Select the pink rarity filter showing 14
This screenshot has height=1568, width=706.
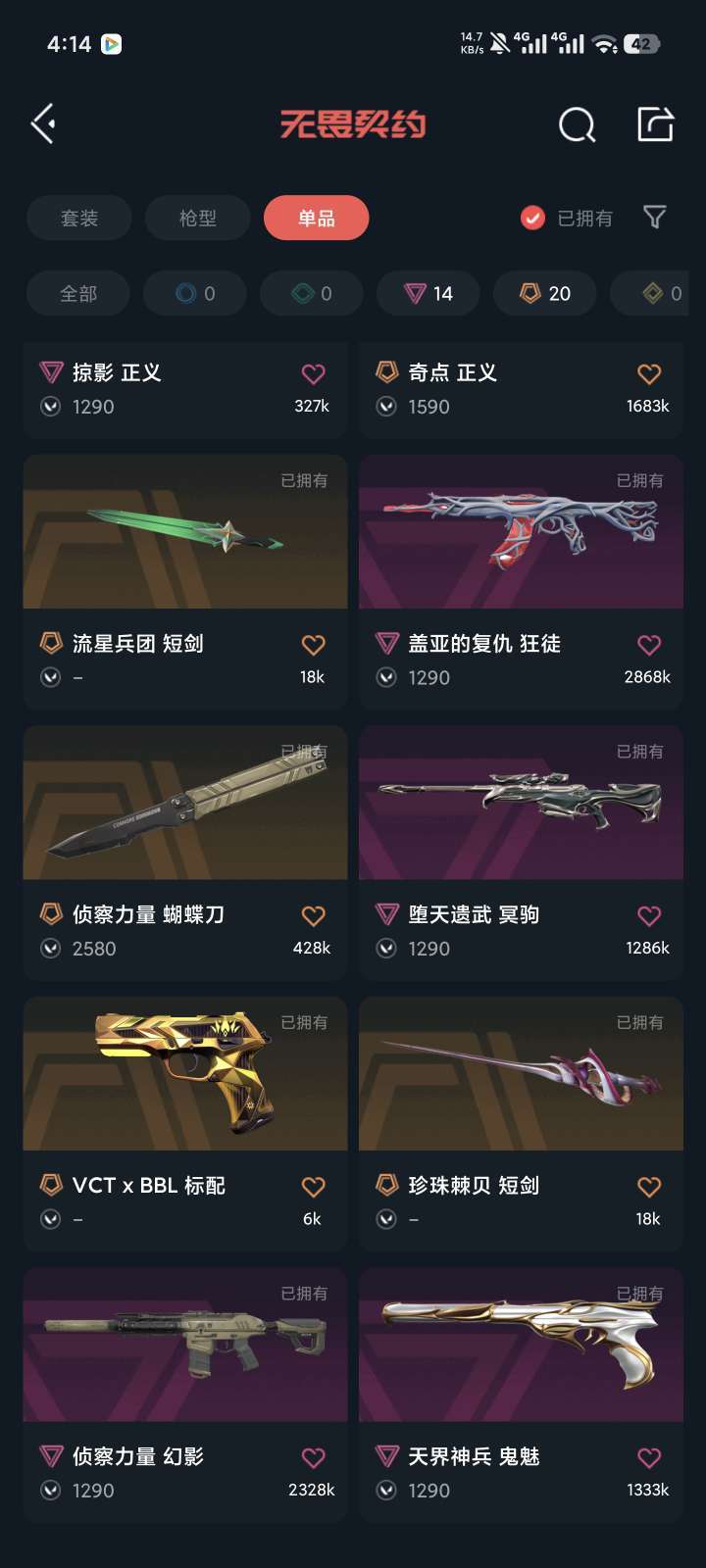coord(428,293)
